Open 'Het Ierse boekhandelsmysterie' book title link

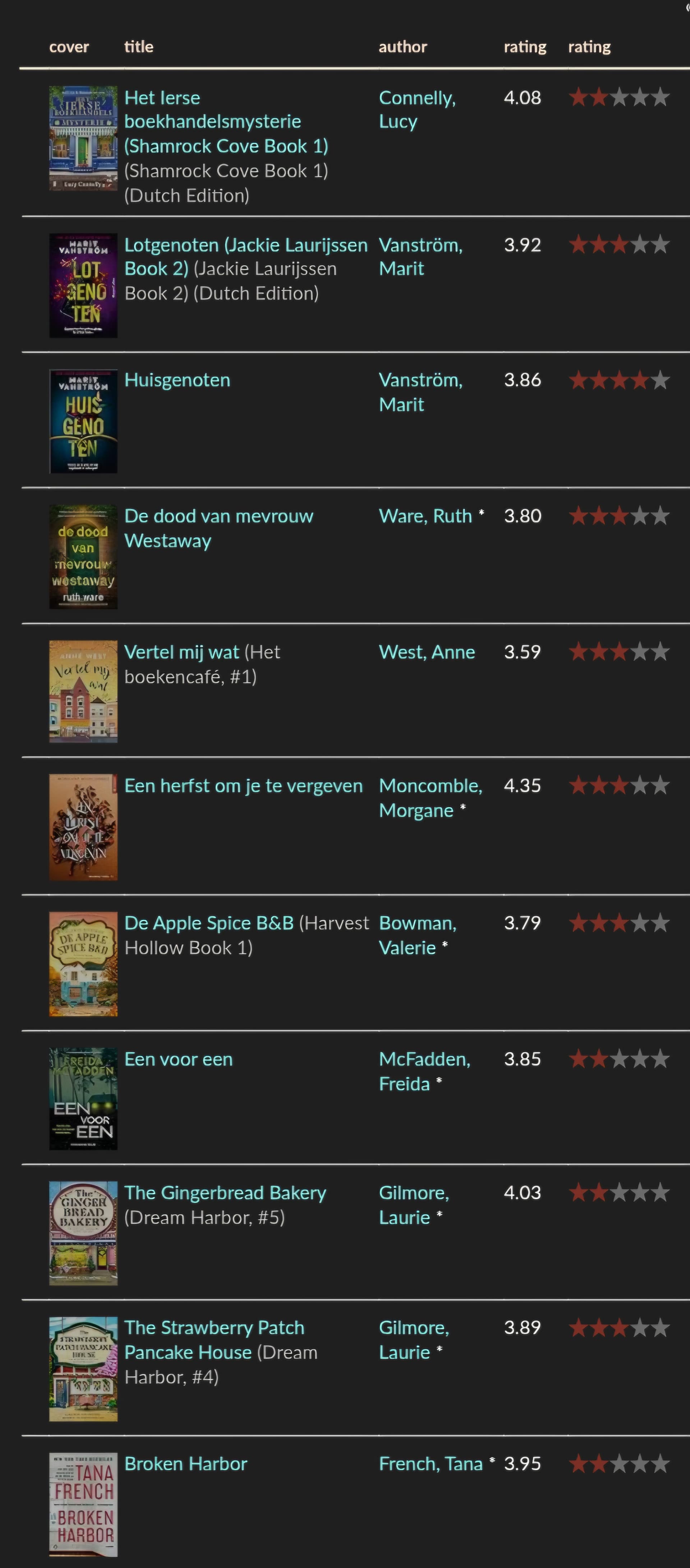[212, 122]
